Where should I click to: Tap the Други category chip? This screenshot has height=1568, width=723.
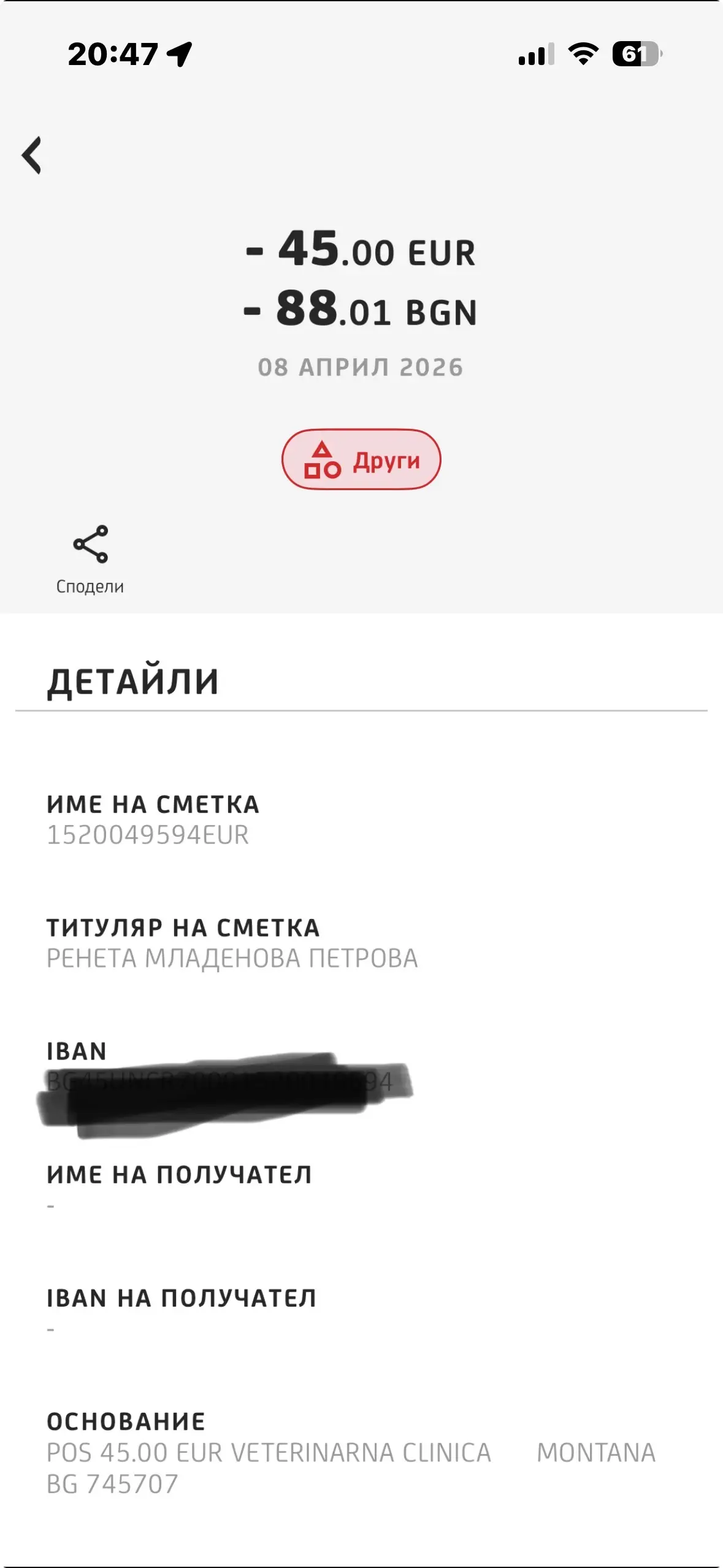(361, 459)
